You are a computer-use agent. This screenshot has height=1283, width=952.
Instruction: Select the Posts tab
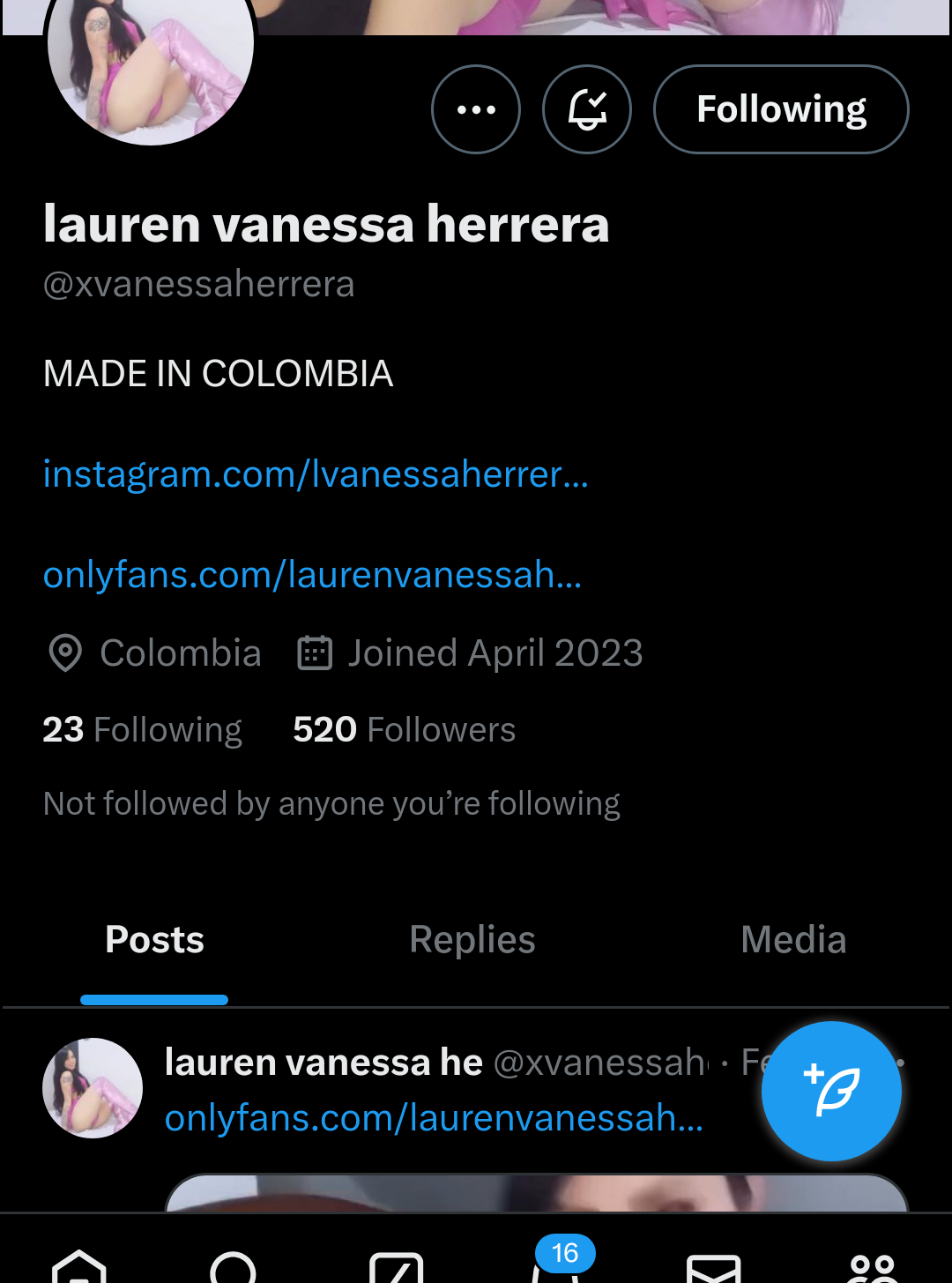click(154, 940)
